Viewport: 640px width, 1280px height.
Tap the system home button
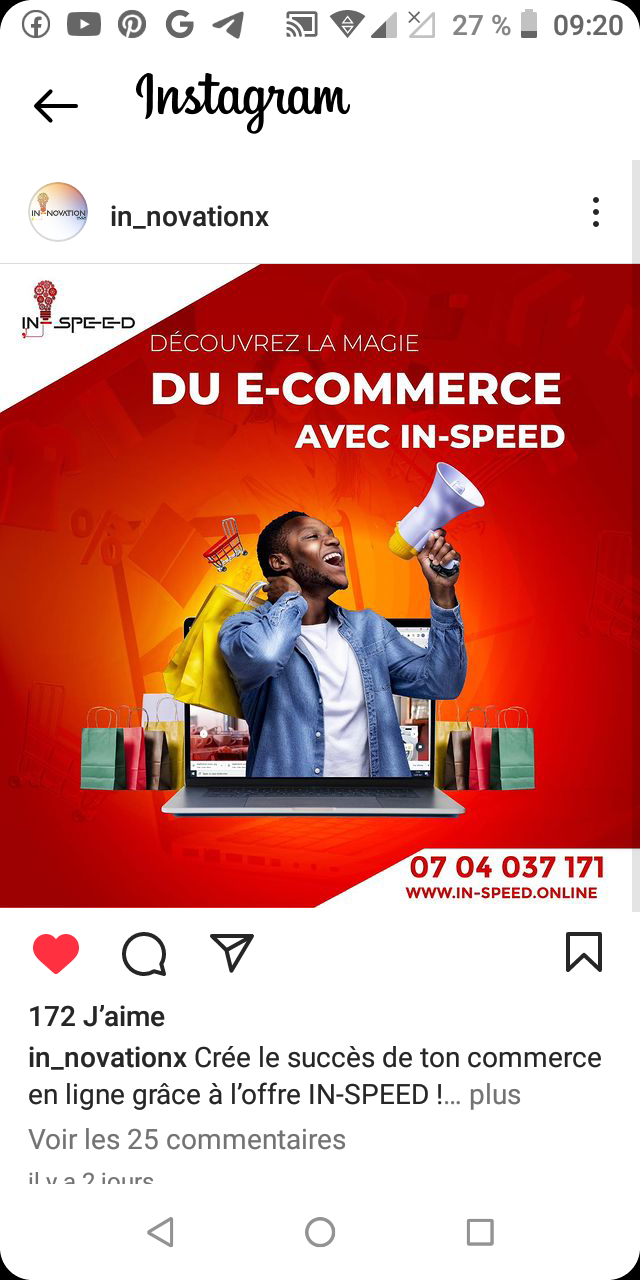(320, 1232)
